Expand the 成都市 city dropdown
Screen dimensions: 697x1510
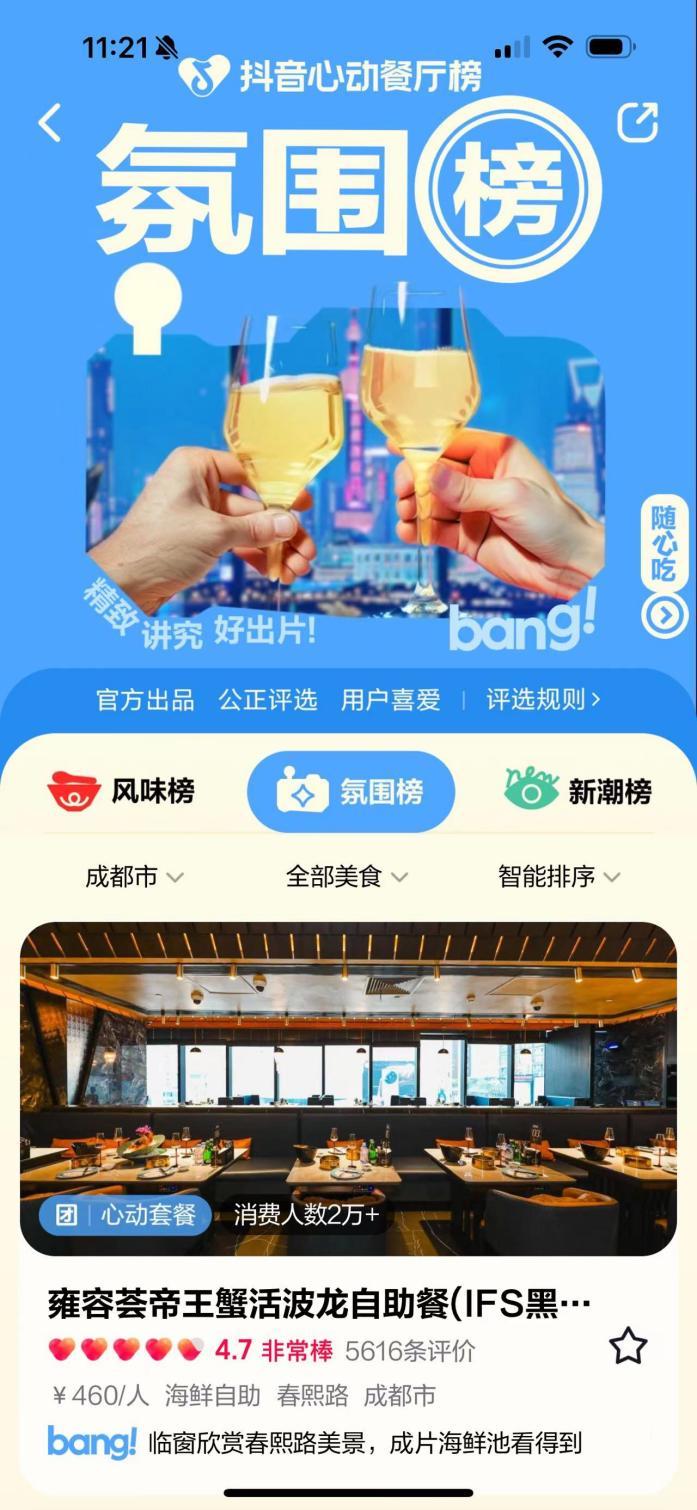(134, 877)
